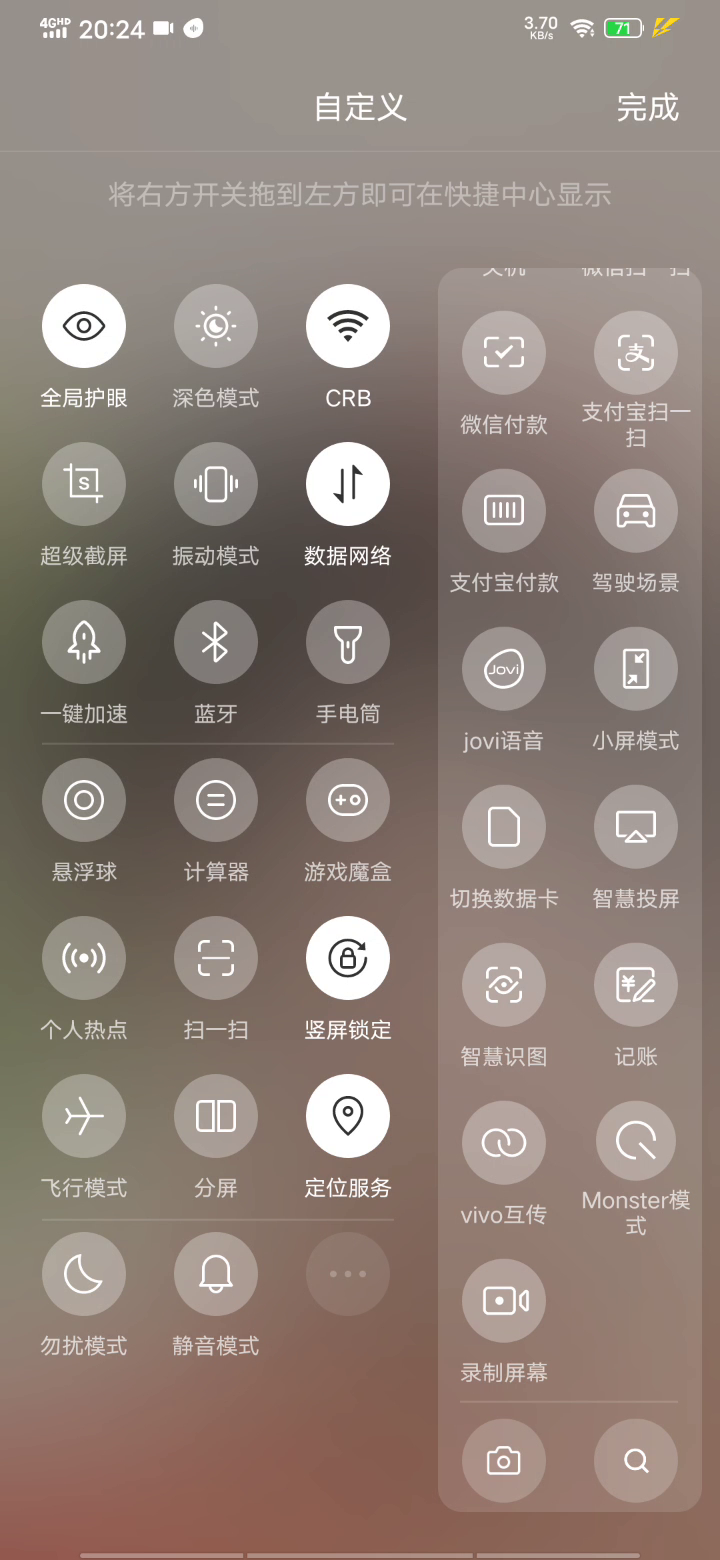This screenshot has height=1560, width=720.
Task: Toggle 竖屏锁定 portrait lock off
Action: point(348,958)
